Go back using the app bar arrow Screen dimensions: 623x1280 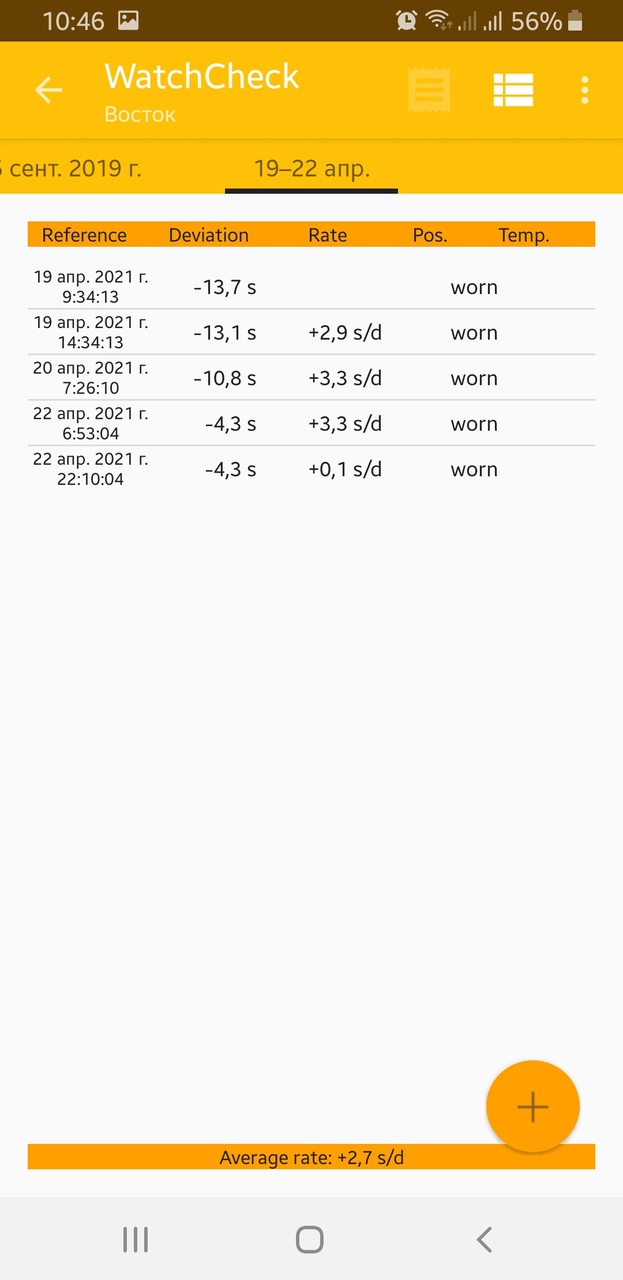pyautogui.click(x=48, y=90)
